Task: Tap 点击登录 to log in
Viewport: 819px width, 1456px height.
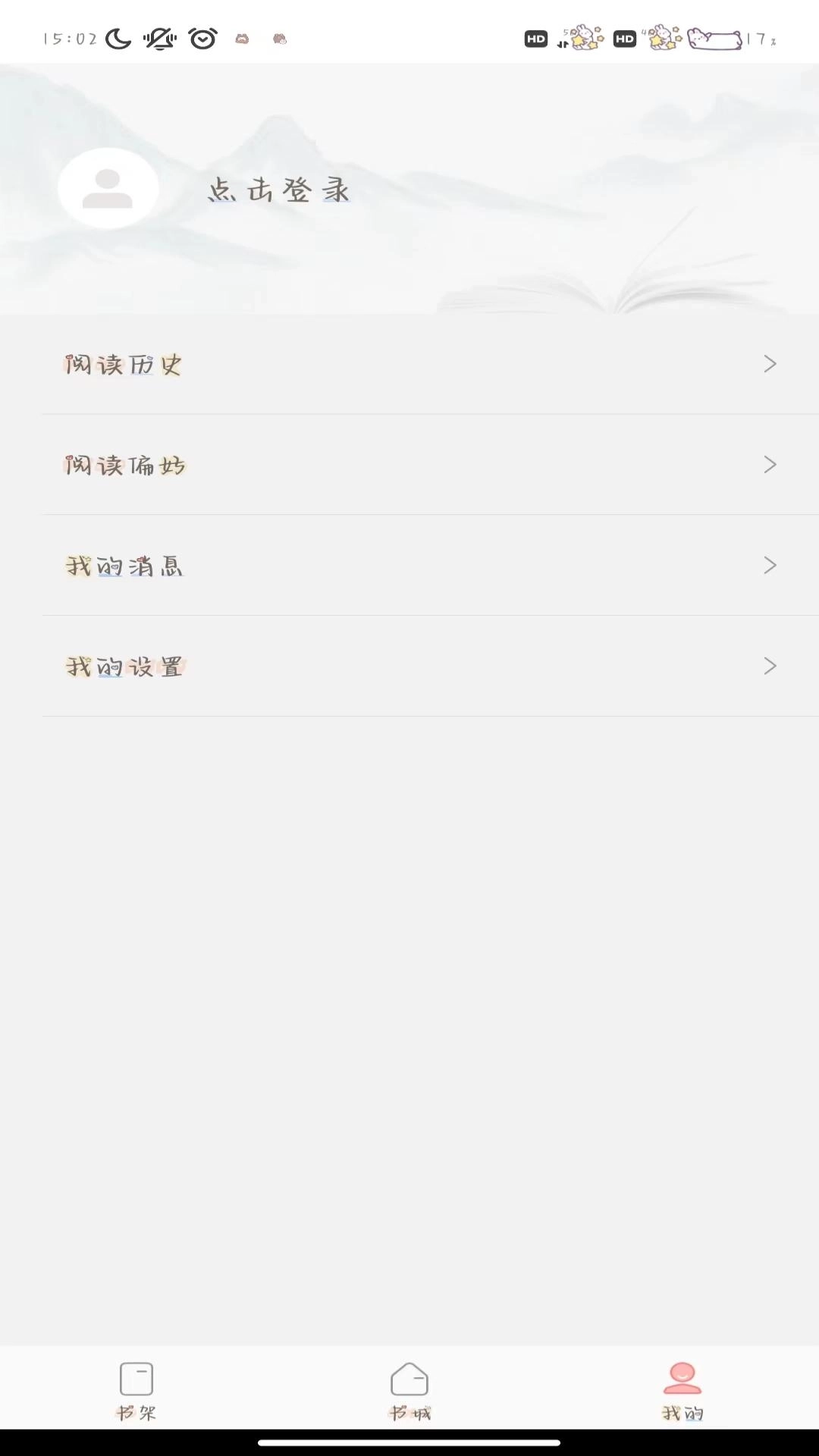Action: [x=278, y=190]
